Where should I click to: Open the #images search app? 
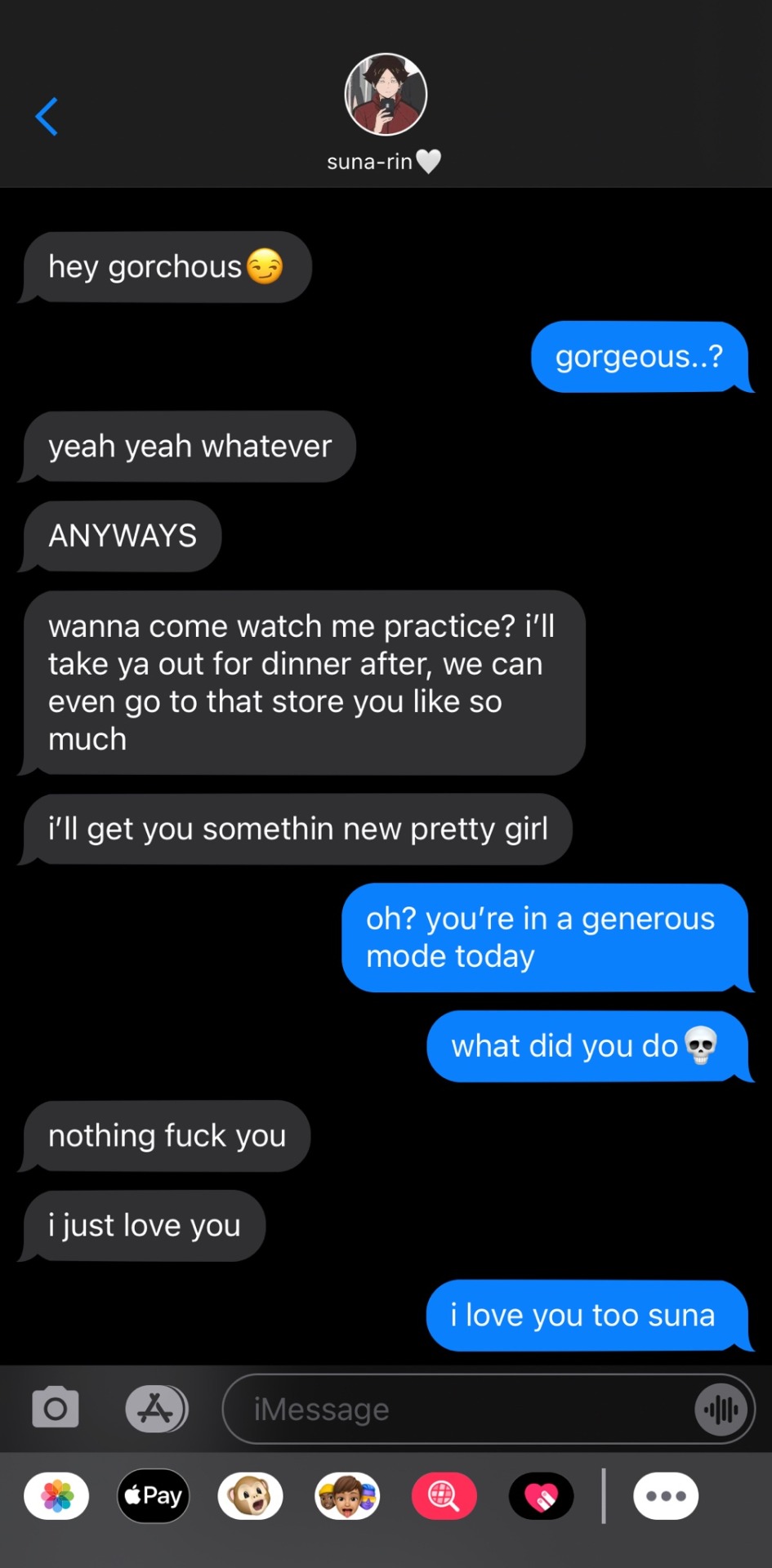coord(444,1496)
